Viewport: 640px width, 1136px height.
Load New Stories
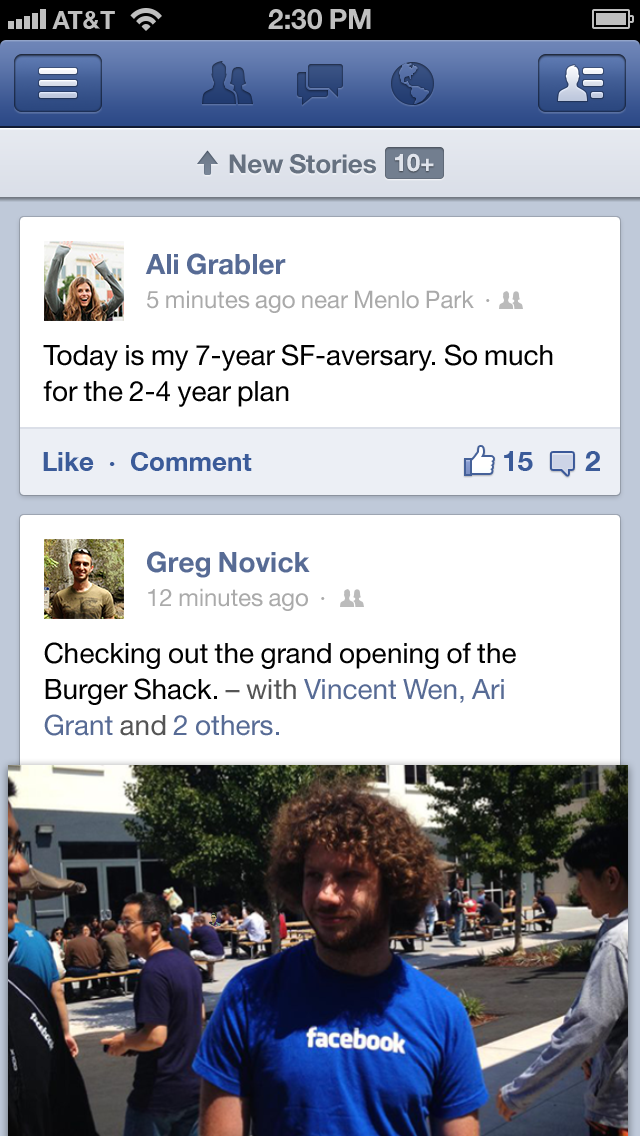[x=320, y=164]
